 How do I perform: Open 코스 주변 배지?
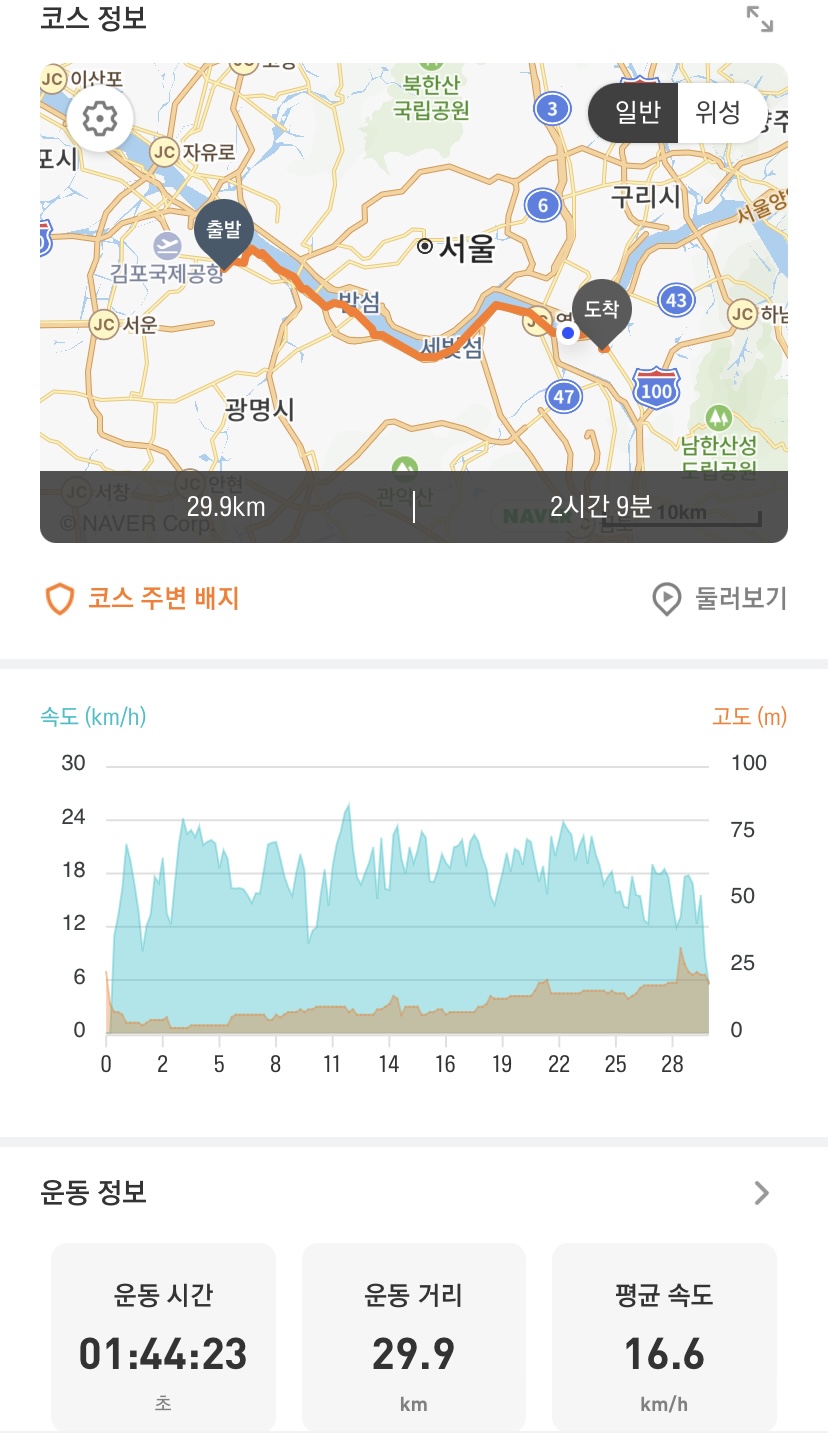143,599
